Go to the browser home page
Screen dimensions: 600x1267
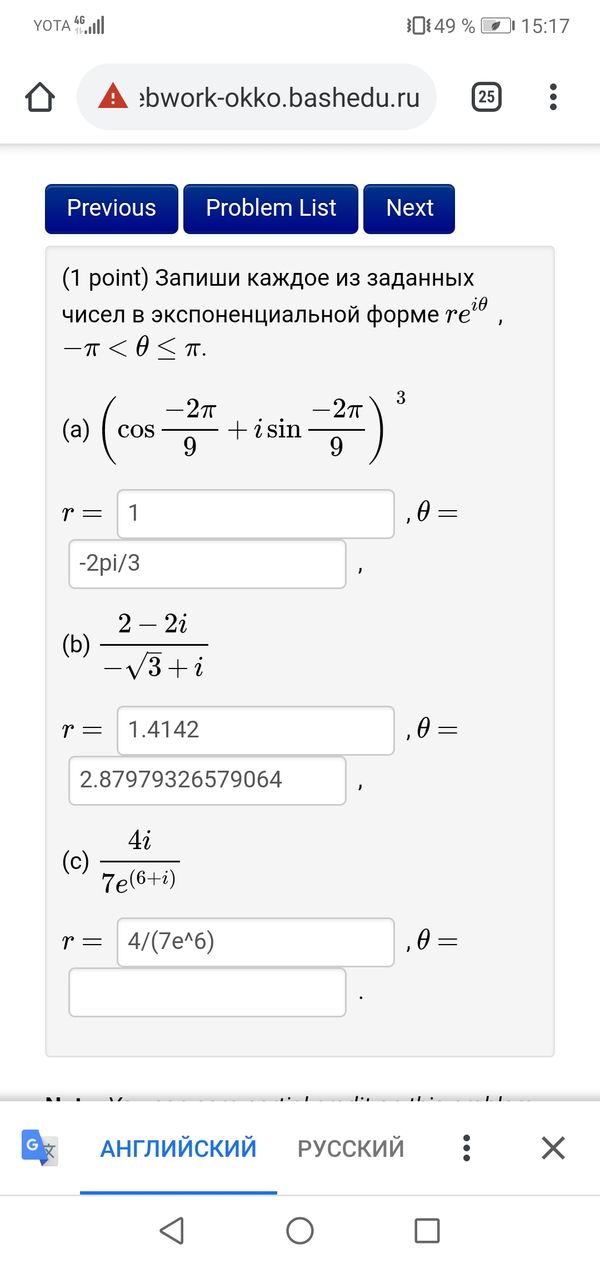pos(40,97)
